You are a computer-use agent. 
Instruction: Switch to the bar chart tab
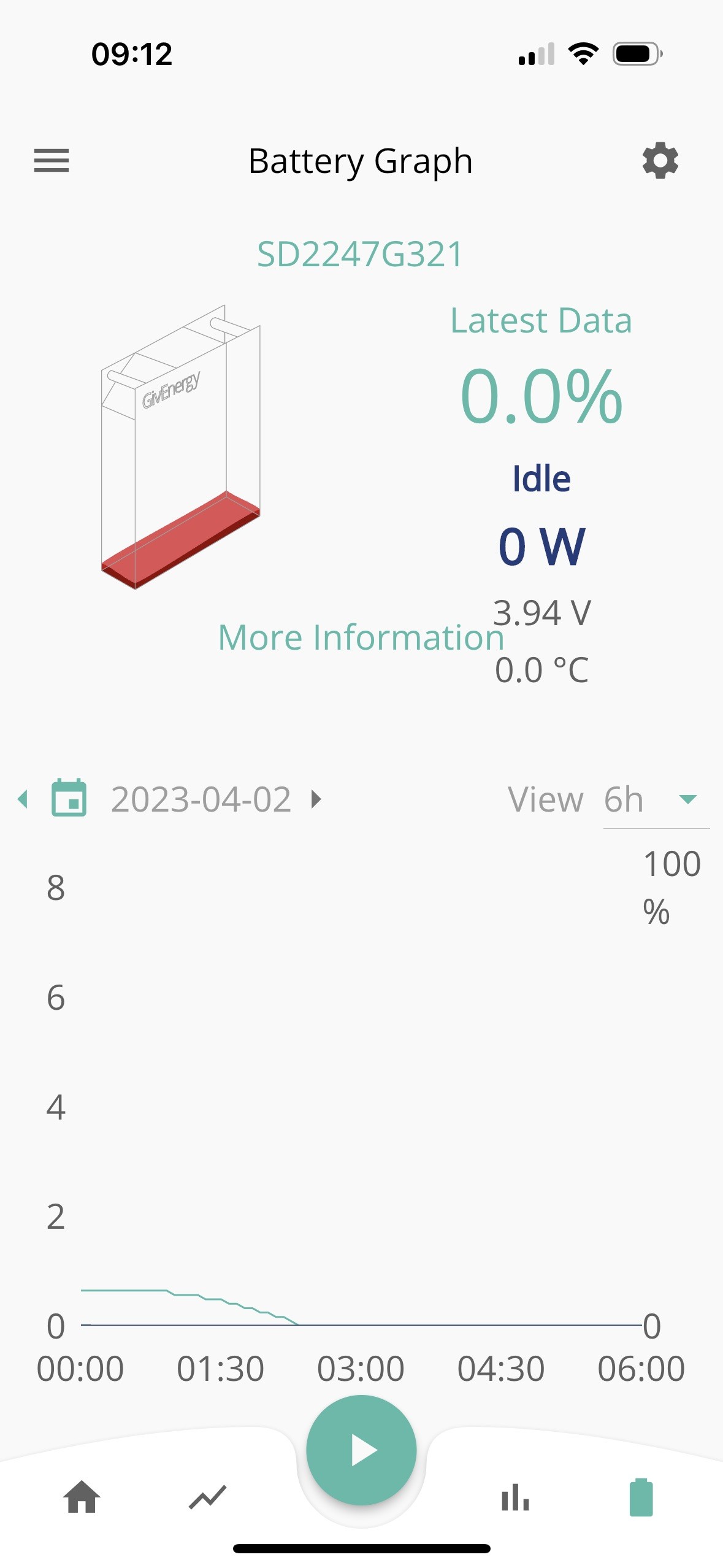(515, 1497)
